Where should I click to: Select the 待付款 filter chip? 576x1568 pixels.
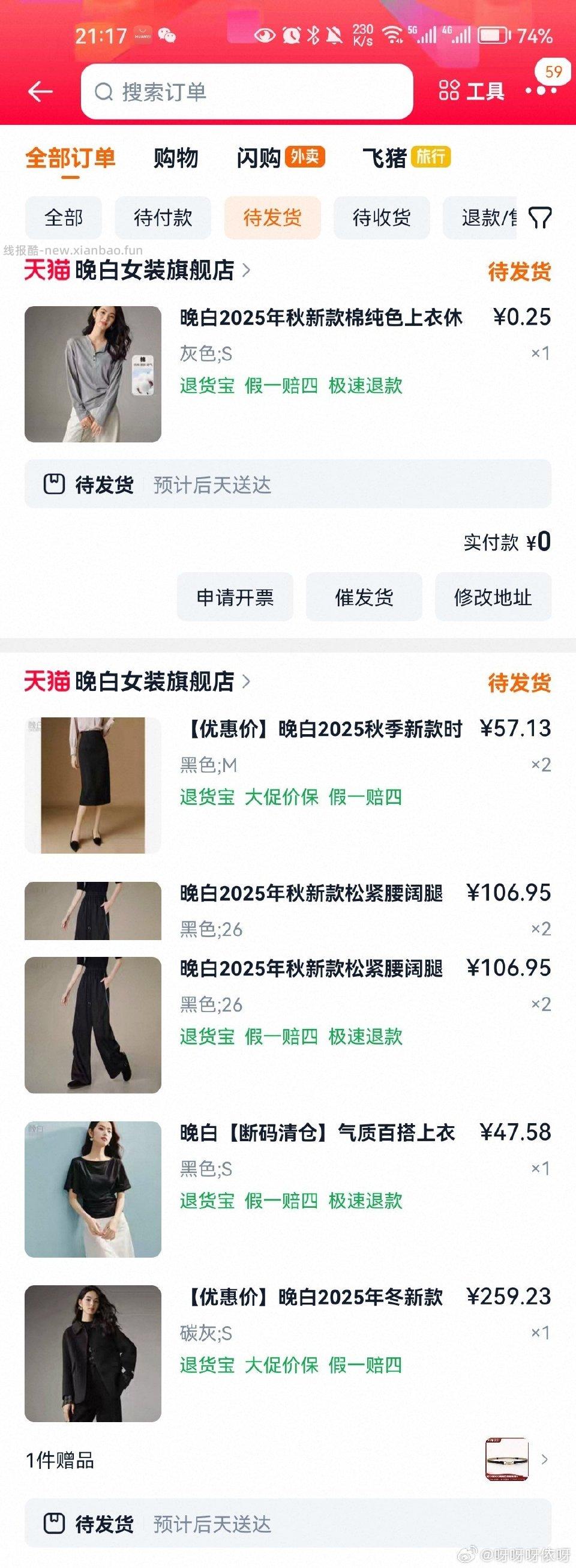[x=162, y=217]
